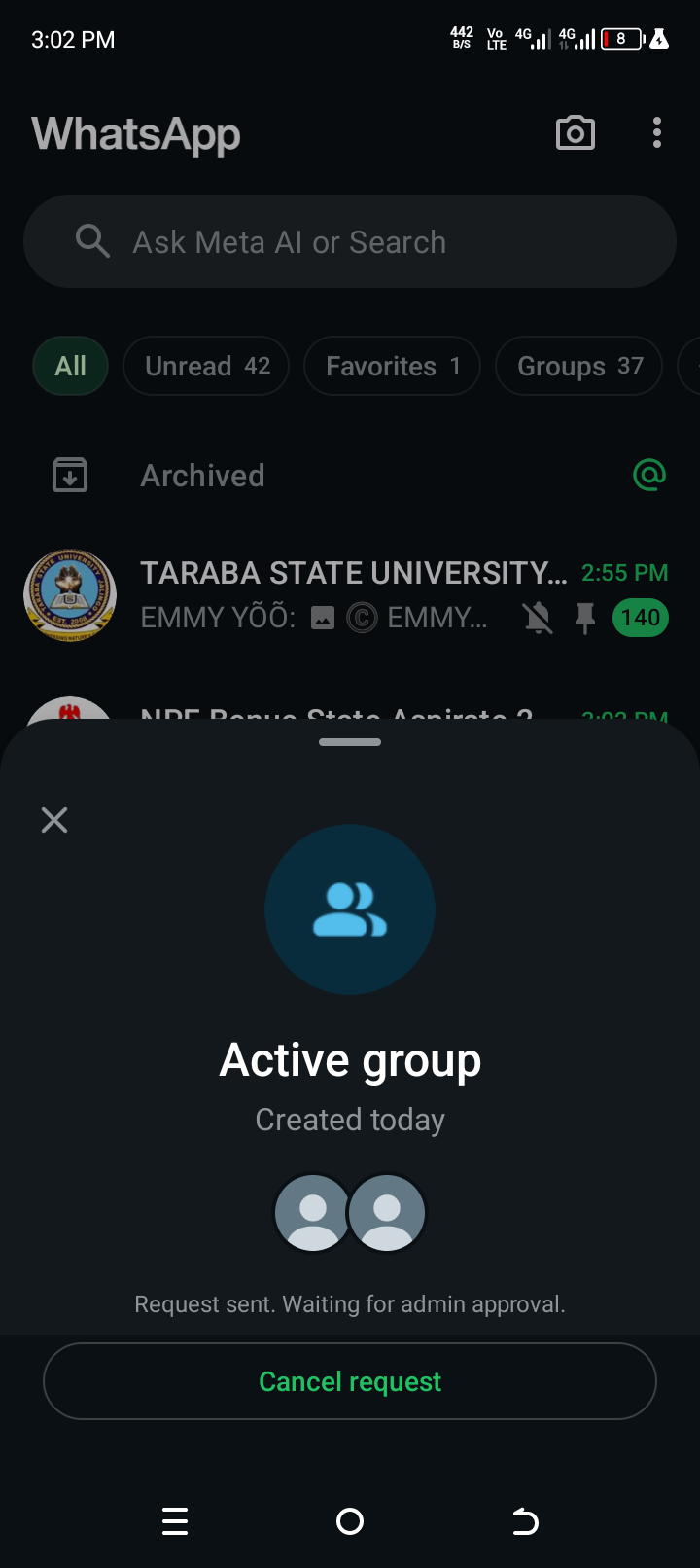Open the three-dot overflow menu

pos(657,133)
